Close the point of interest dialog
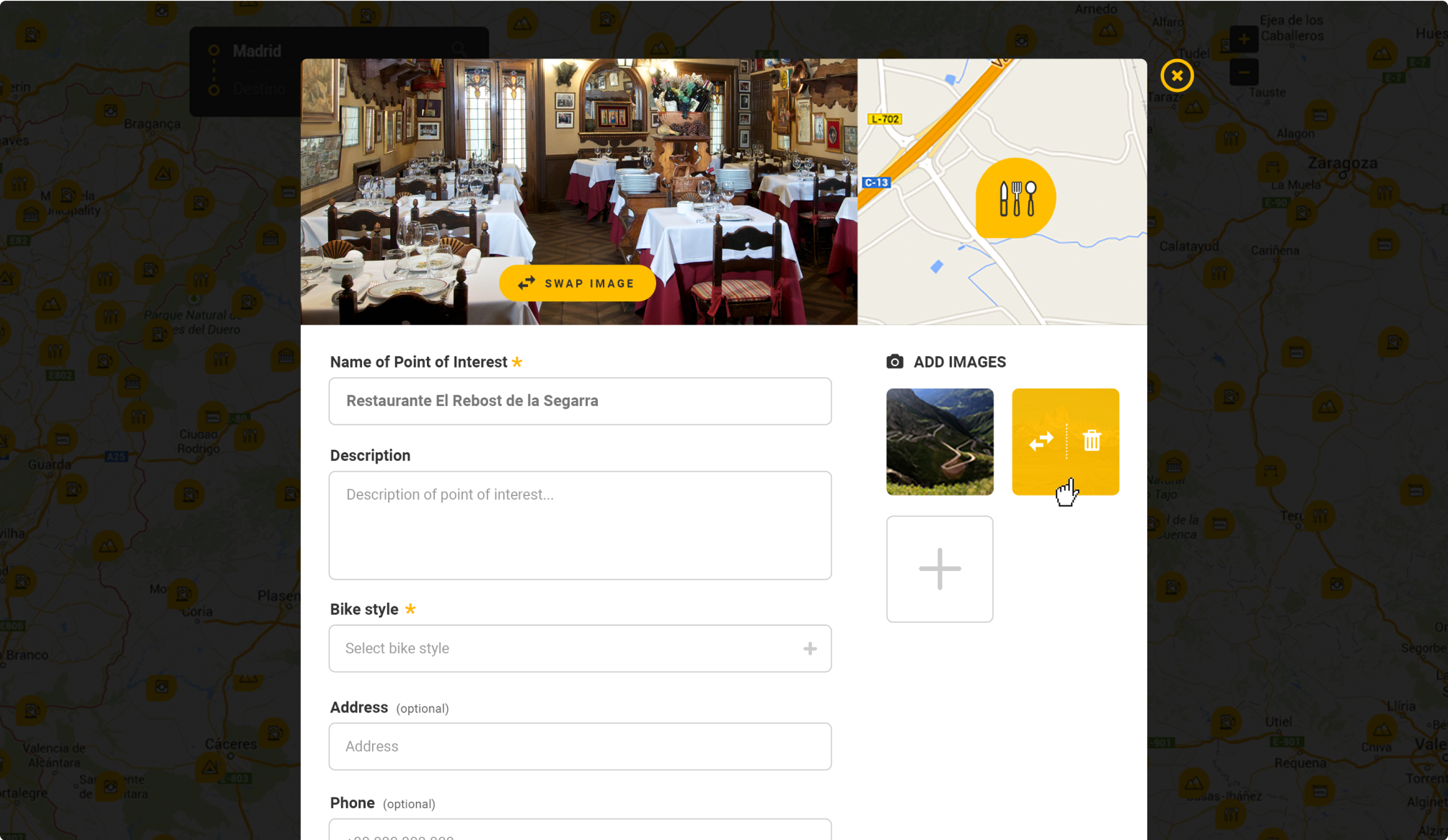 click(1177, 76)
